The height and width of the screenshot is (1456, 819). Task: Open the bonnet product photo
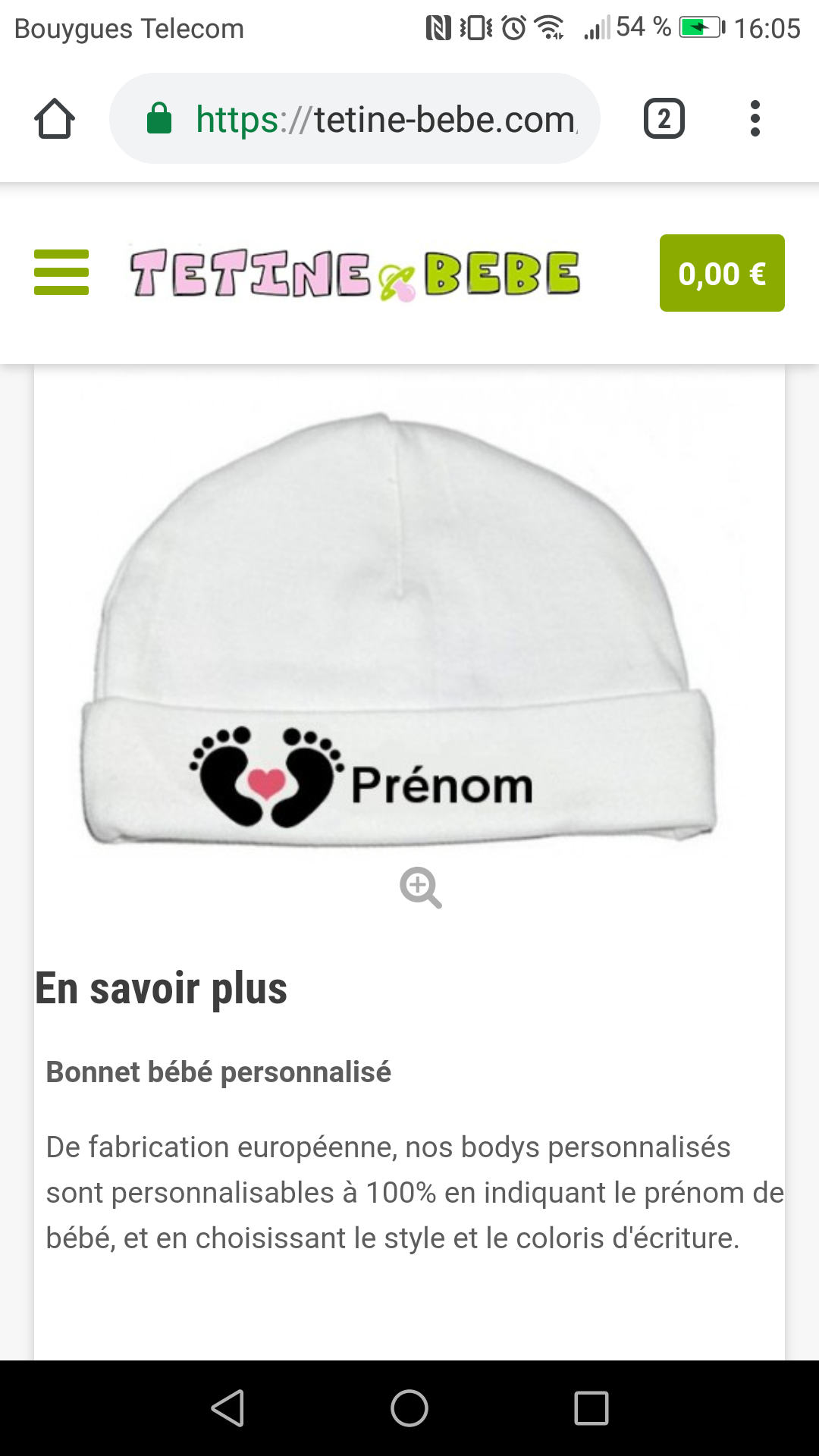click(400, 629)
